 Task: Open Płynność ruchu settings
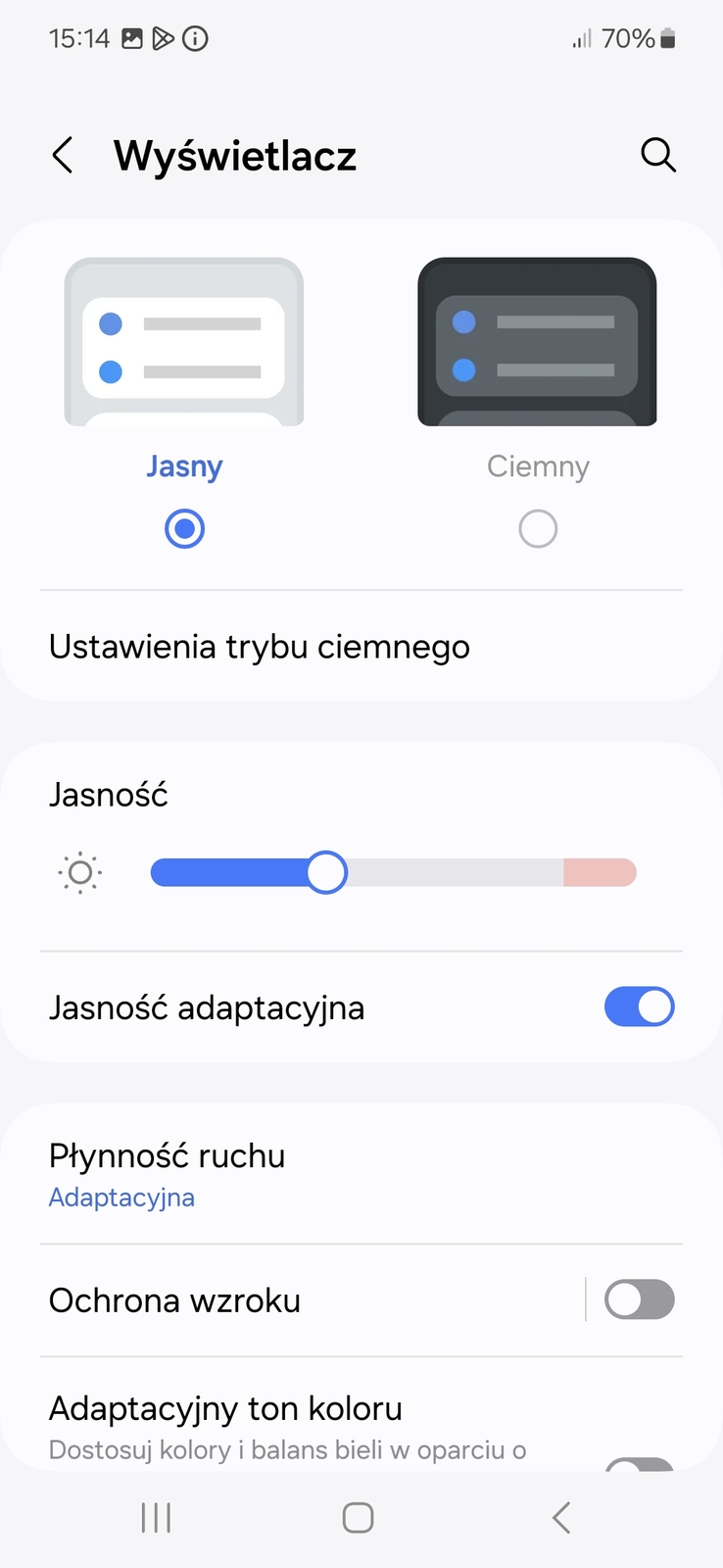click(167, 1174)
